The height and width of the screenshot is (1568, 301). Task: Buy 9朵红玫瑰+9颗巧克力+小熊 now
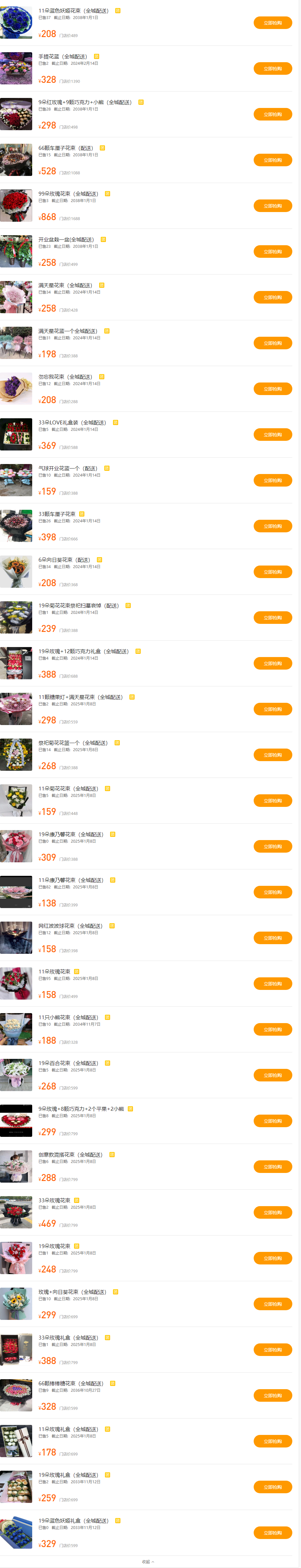pyautogui.click(x=272, y=114)
